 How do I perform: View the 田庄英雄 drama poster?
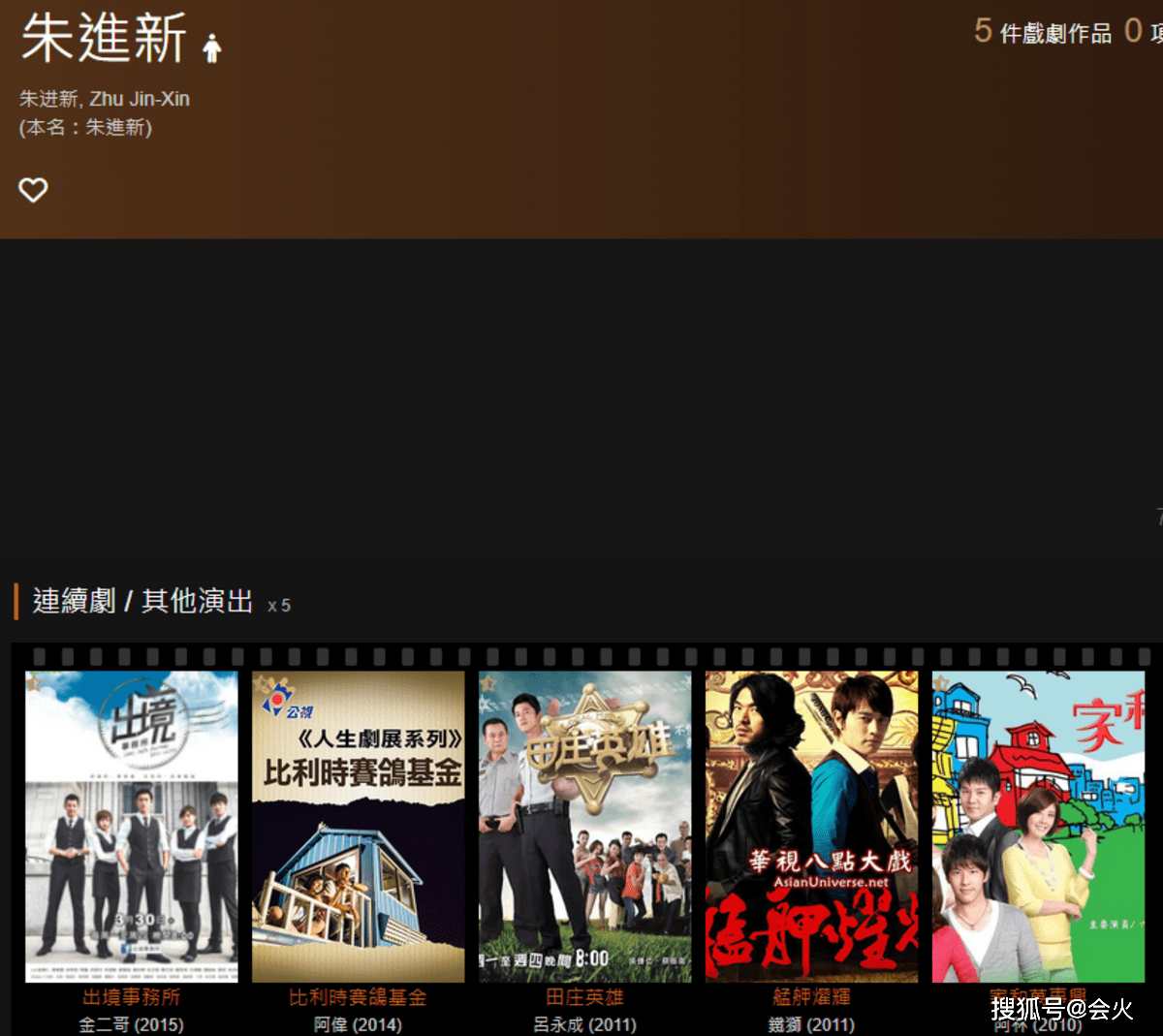[x=585, y=827]
